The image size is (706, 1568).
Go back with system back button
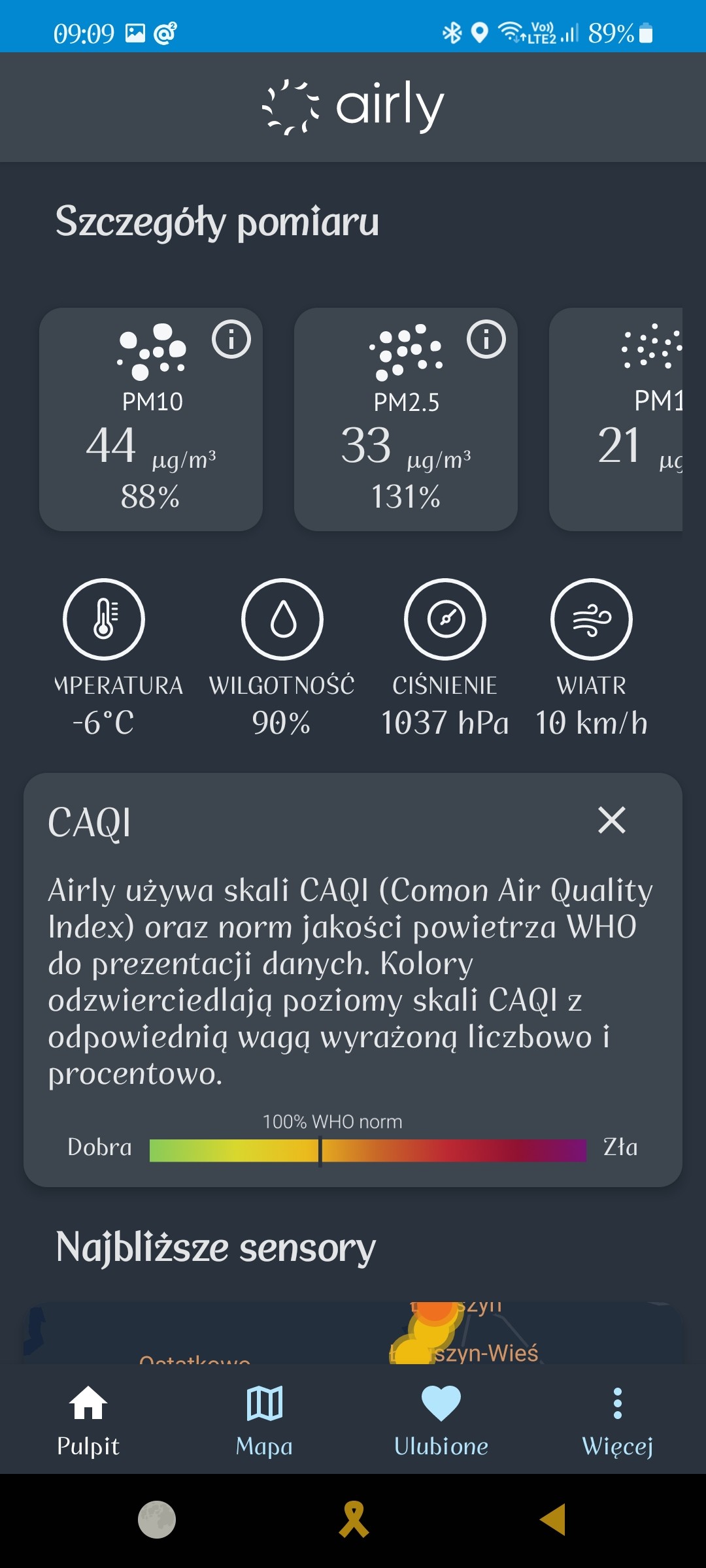coord(552,1520)
